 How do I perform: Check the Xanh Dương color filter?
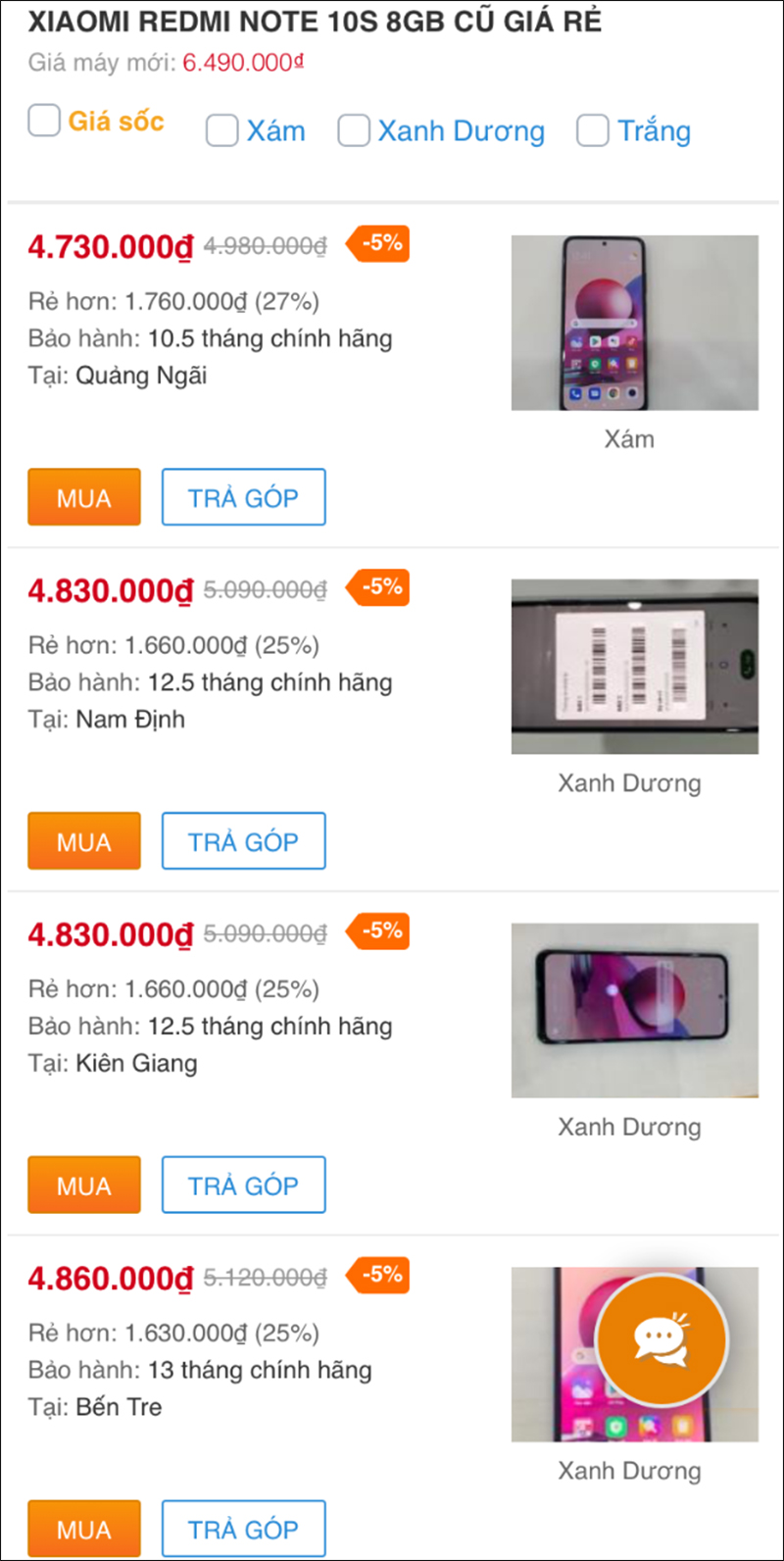(354, 130)
